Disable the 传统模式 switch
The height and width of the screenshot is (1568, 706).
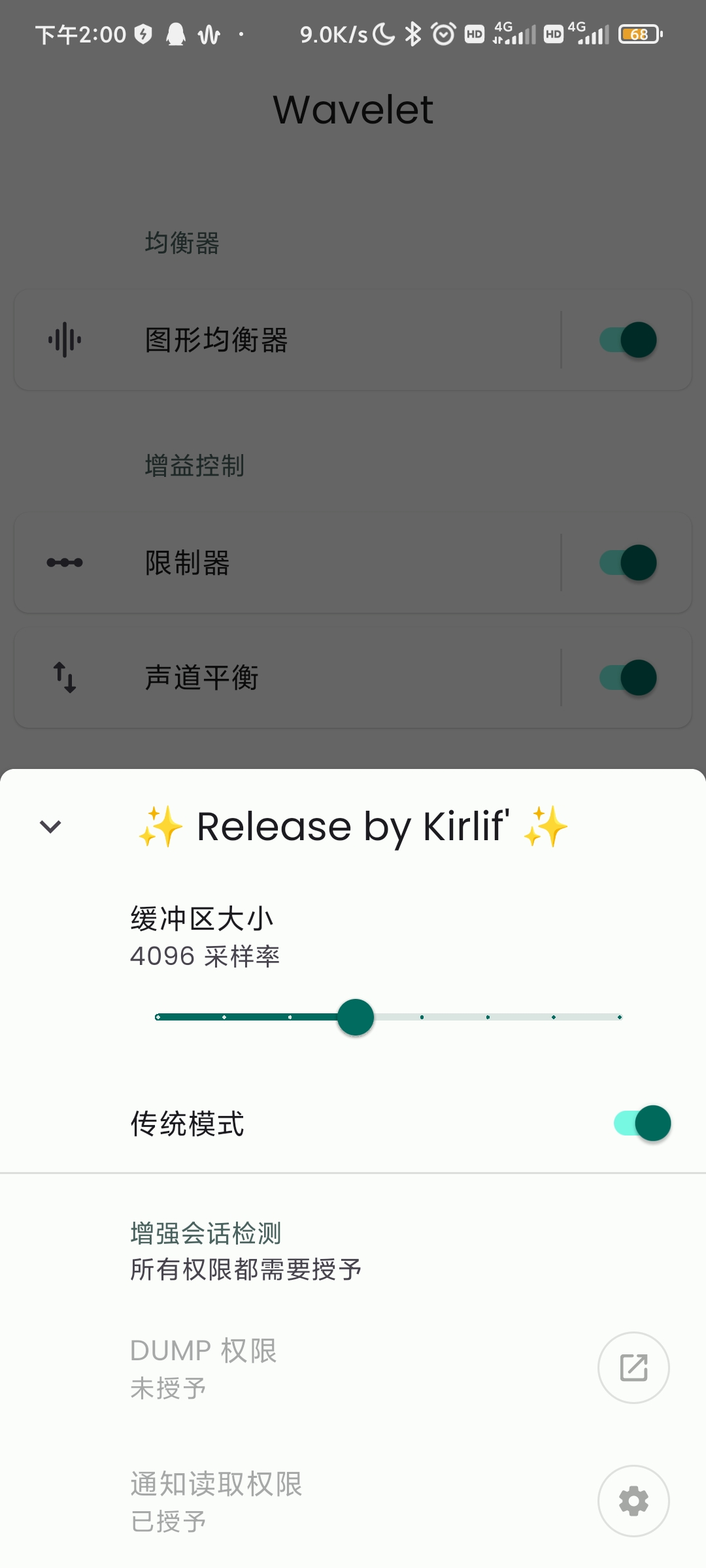(642, 1123)
